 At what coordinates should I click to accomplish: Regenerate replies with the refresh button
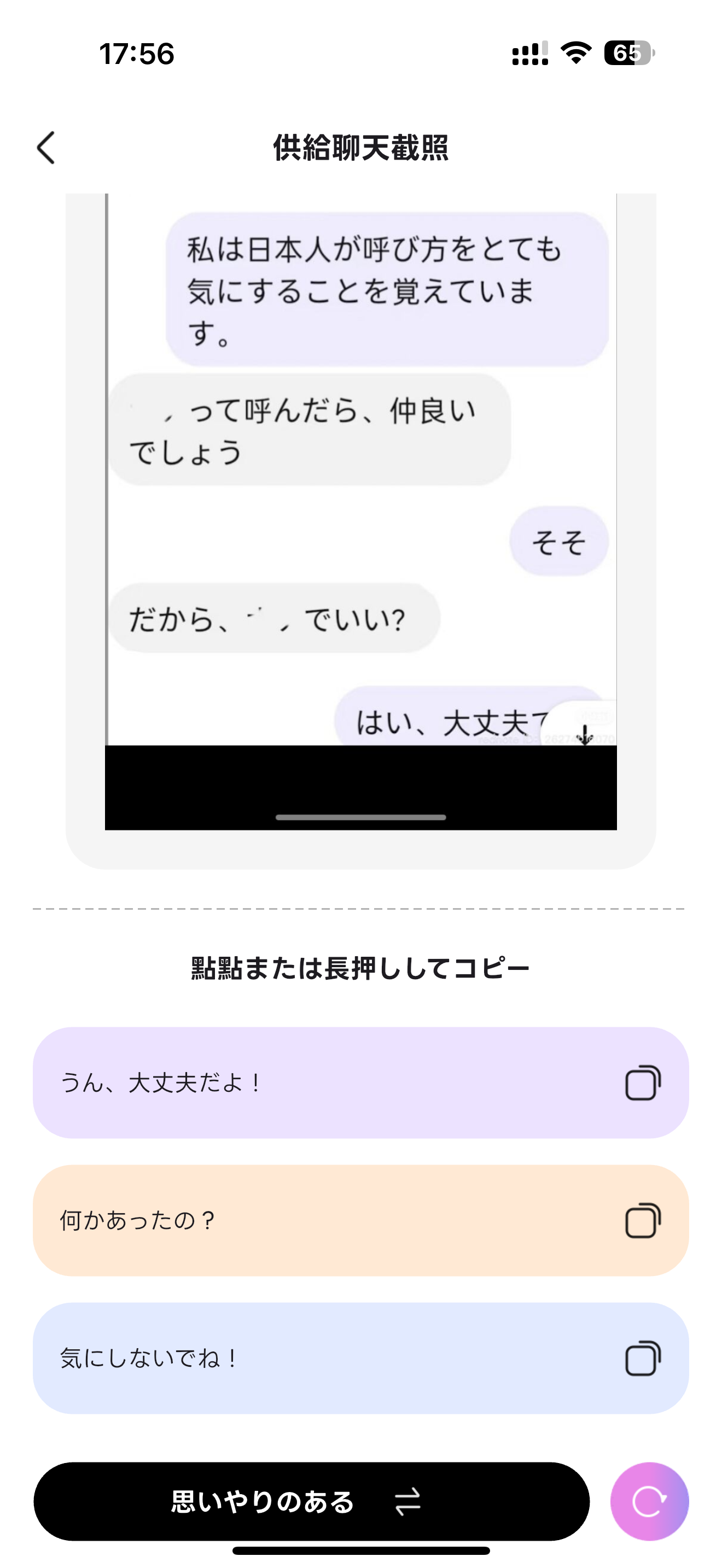tap(649, 1502)
